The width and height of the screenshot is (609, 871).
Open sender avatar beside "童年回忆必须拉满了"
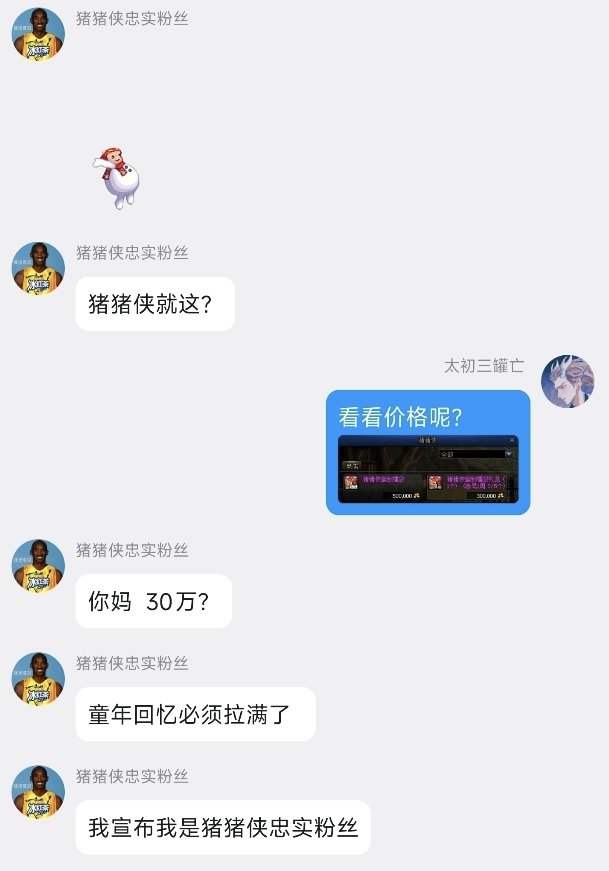[x=38, y=678]
